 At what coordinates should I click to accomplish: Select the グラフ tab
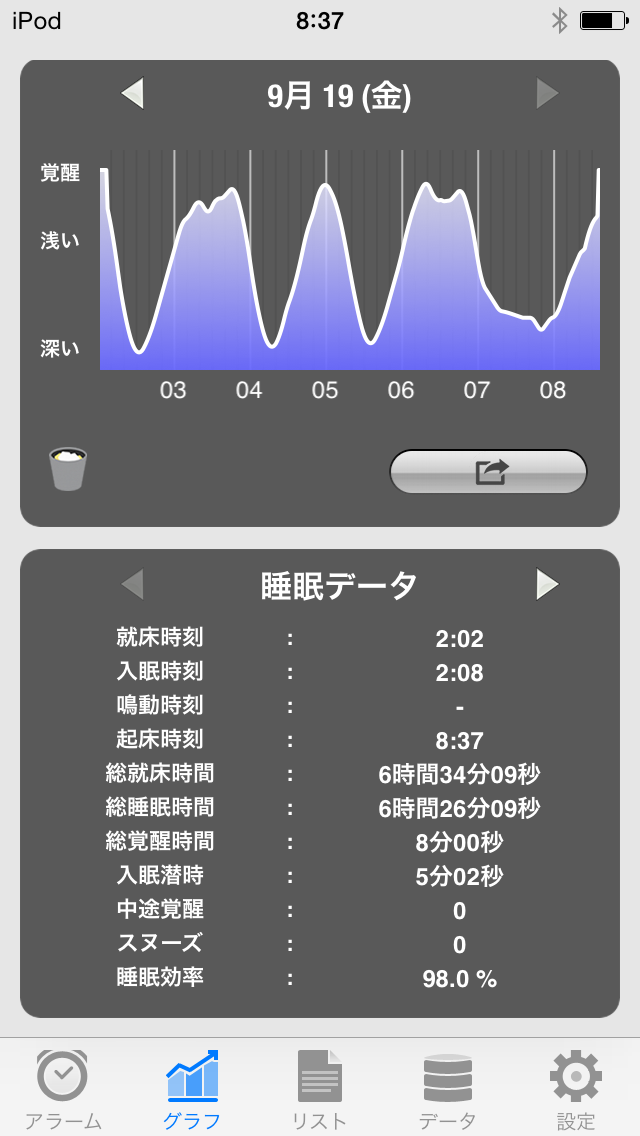192,1088
